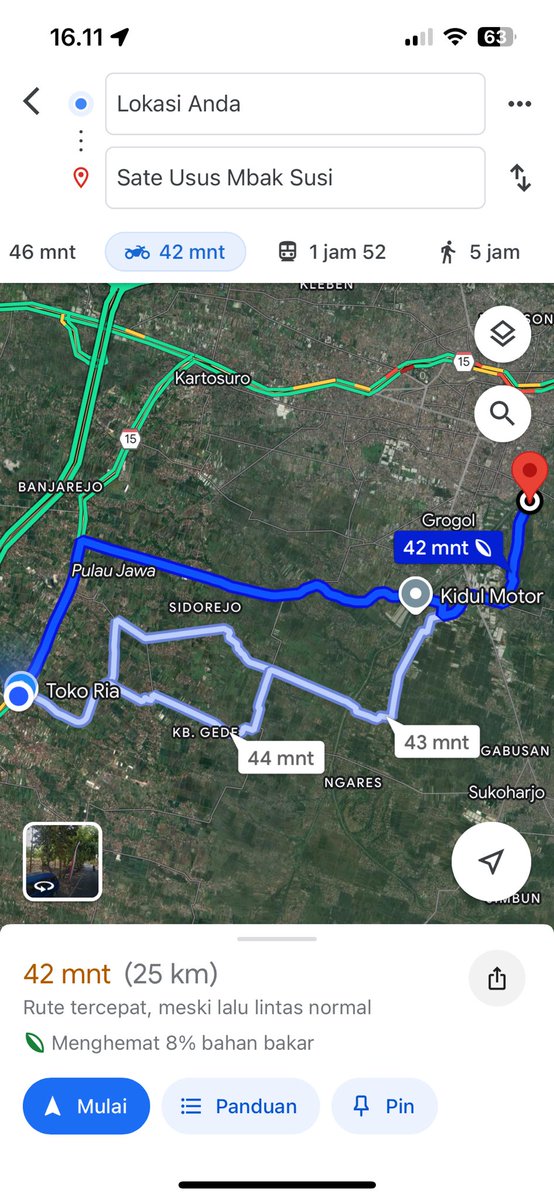The width and height of the screenshot is (554, 1200).
Task: Go back with the arrow icon
Action: [x=32, y=101]
